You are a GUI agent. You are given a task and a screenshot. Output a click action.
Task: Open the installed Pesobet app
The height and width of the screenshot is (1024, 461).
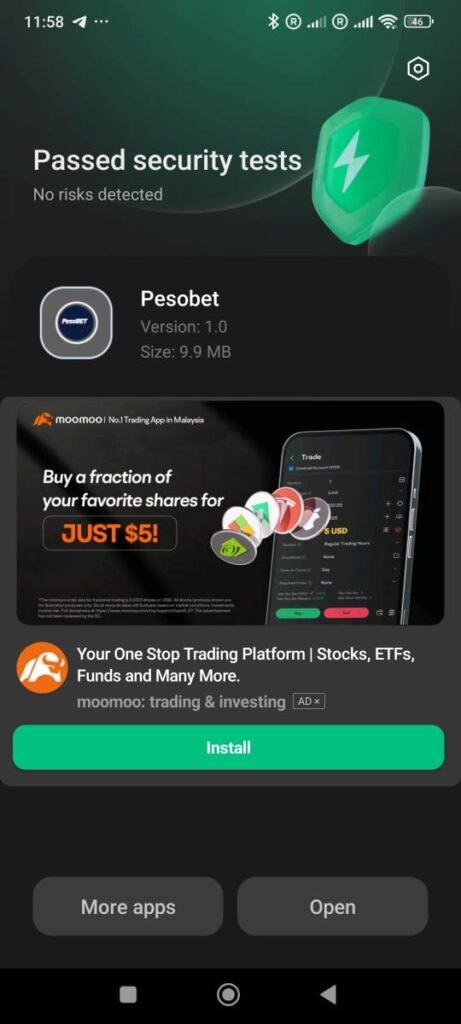coord(332,906)
